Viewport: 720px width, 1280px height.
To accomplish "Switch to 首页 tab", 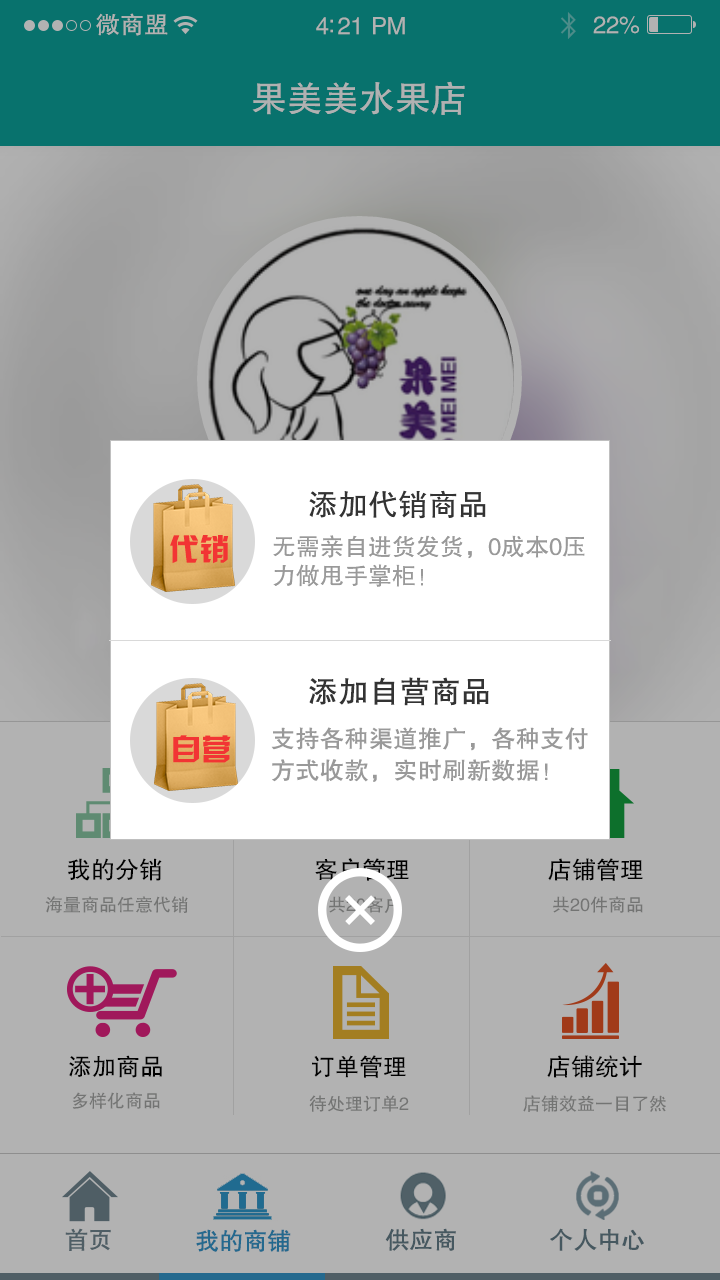I will [x=89, y=1213].
